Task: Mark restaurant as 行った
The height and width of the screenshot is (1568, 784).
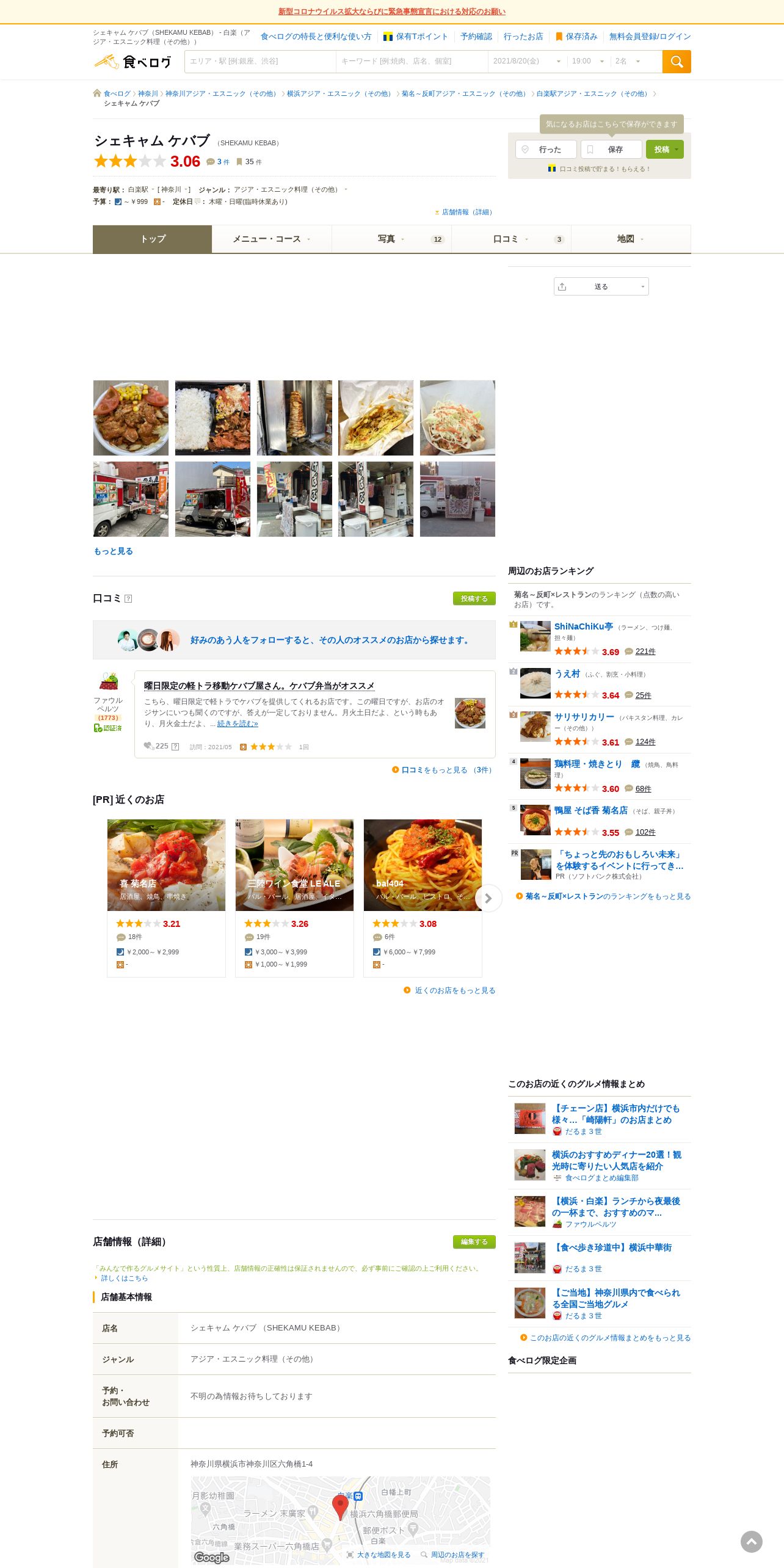Action: [x=546, y=150]
